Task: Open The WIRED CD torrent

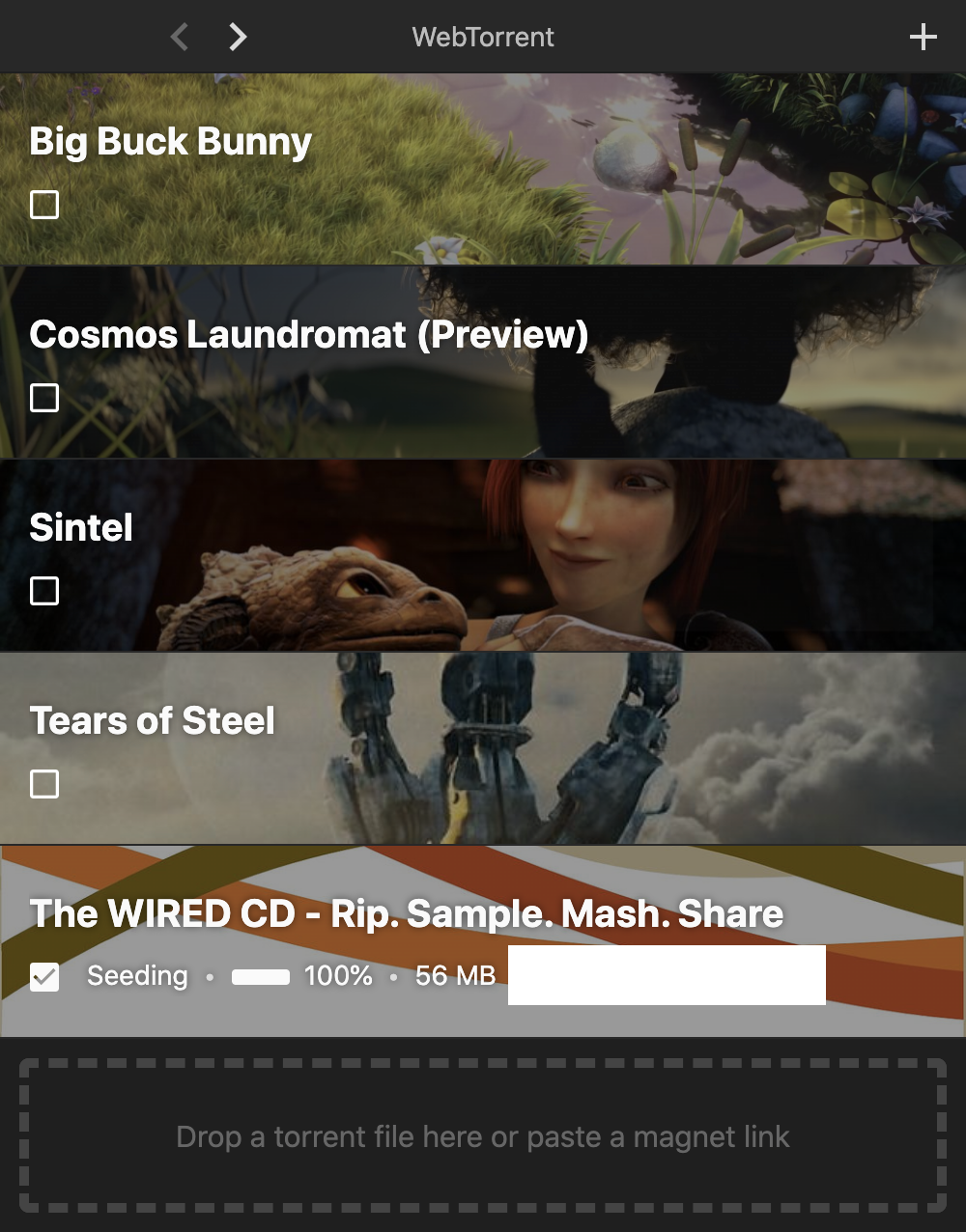Action: coord(406,913)
